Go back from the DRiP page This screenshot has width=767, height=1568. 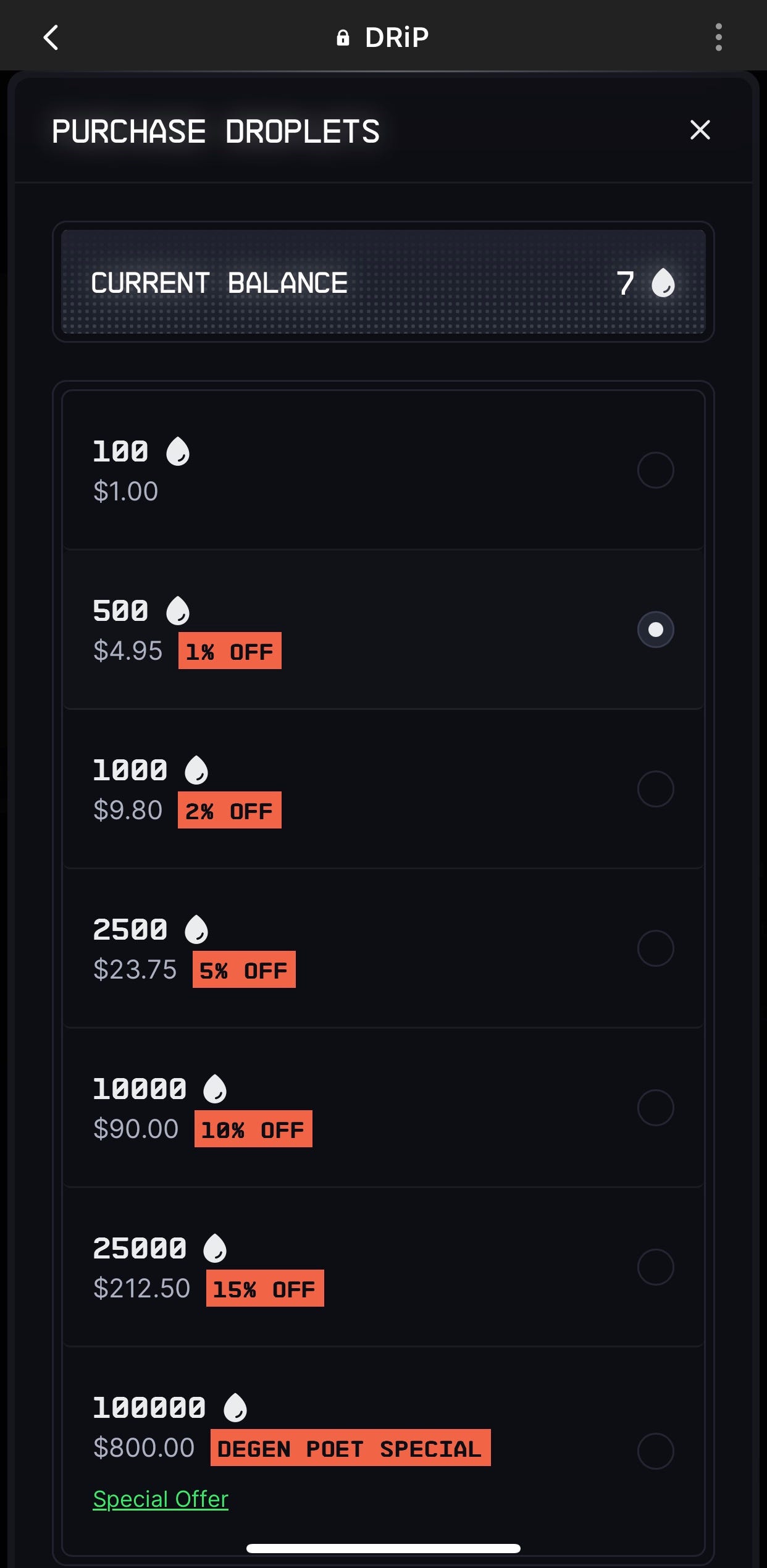pos(51,38)
